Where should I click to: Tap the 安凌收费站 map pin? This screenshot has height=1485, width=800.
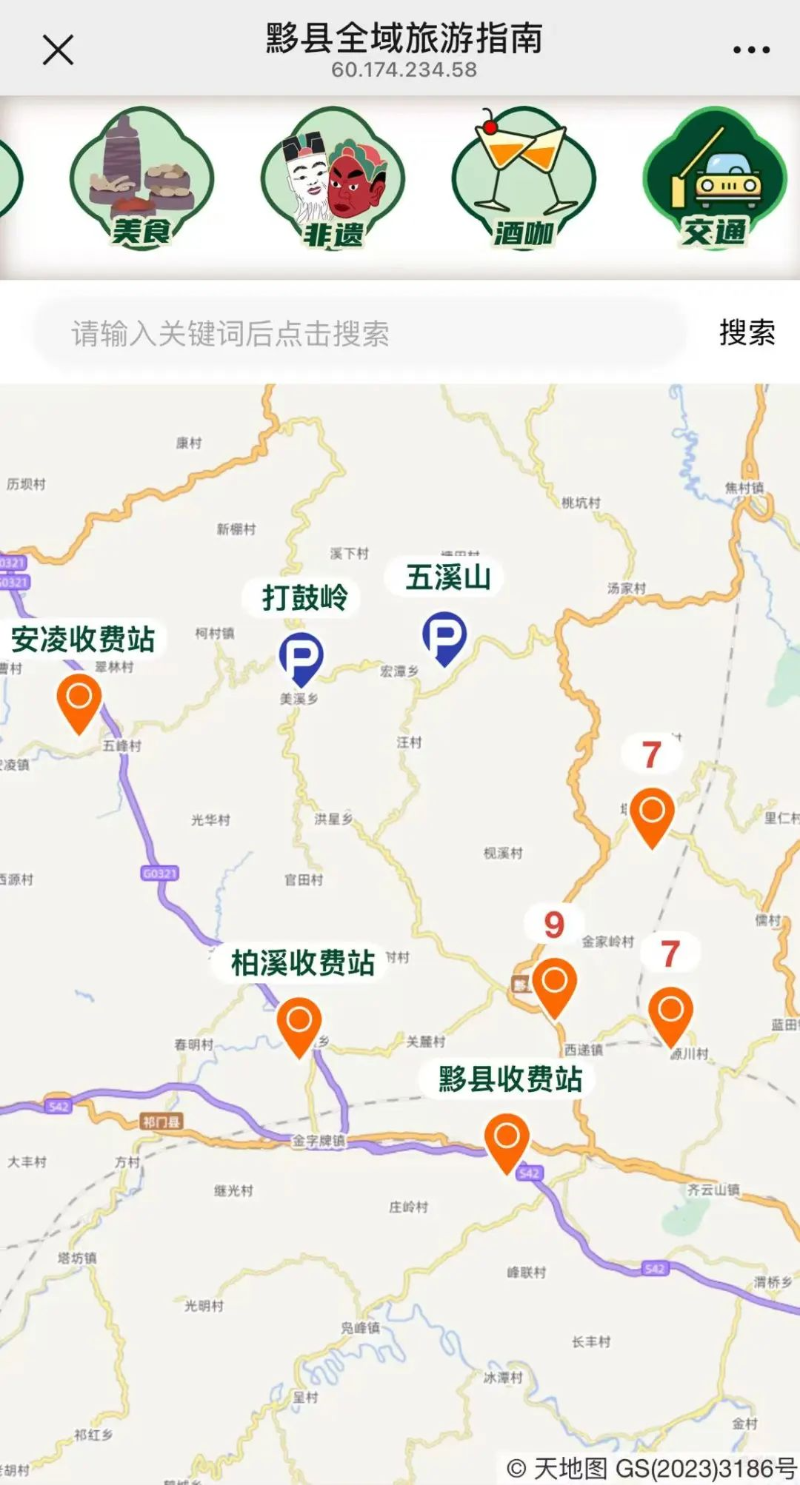pos(80,699)
